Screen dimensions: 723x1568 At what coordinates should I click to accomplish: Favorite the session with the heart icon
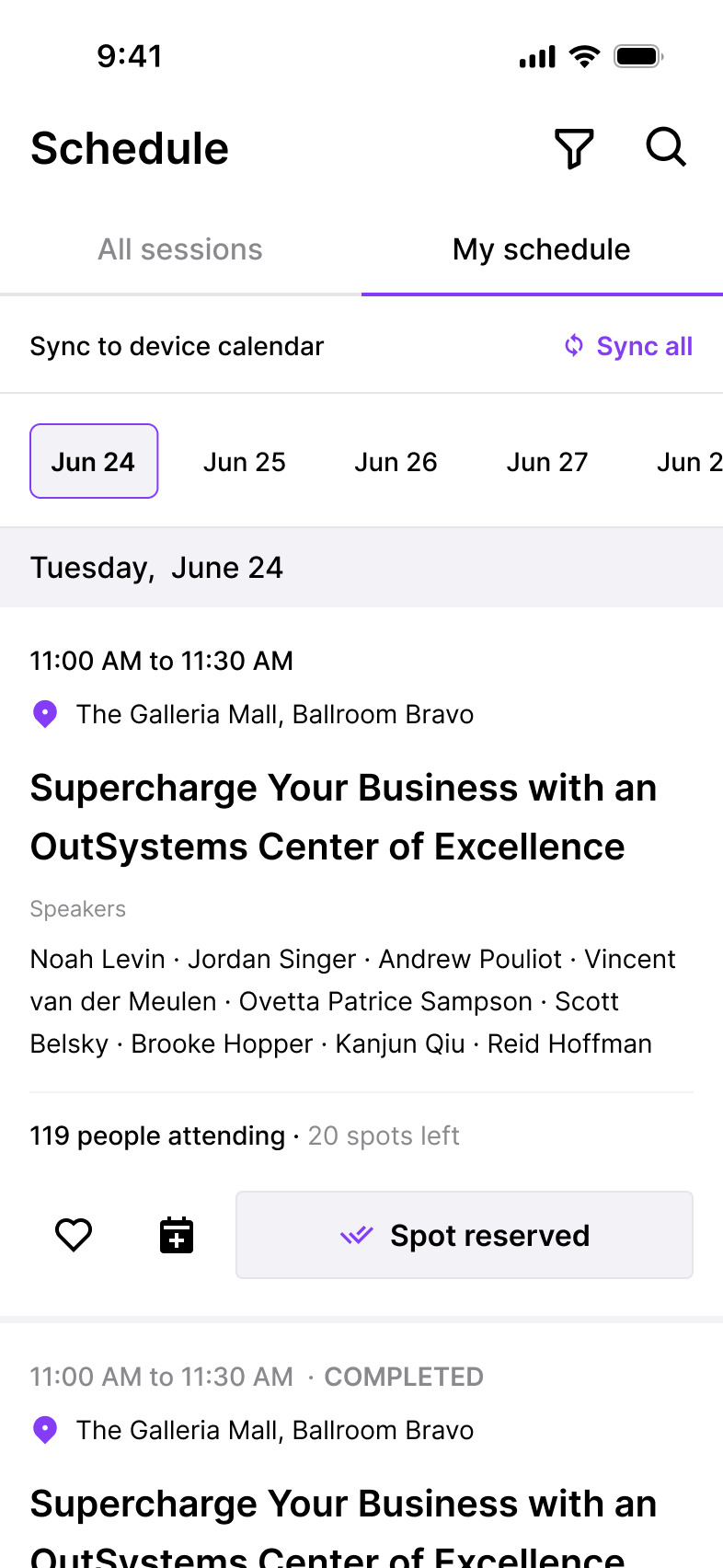(x=74, y=1235)
